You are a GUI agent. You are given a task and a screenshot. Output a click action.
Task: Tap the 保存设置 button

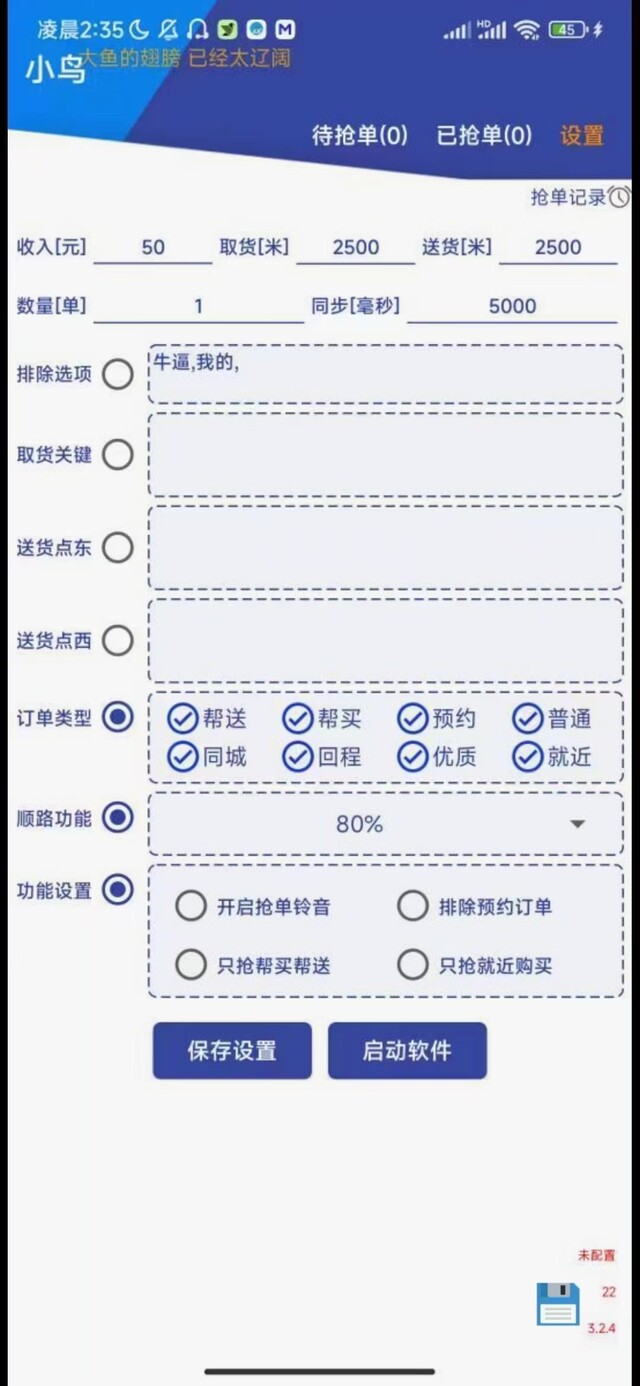[x=232, y=1051]
